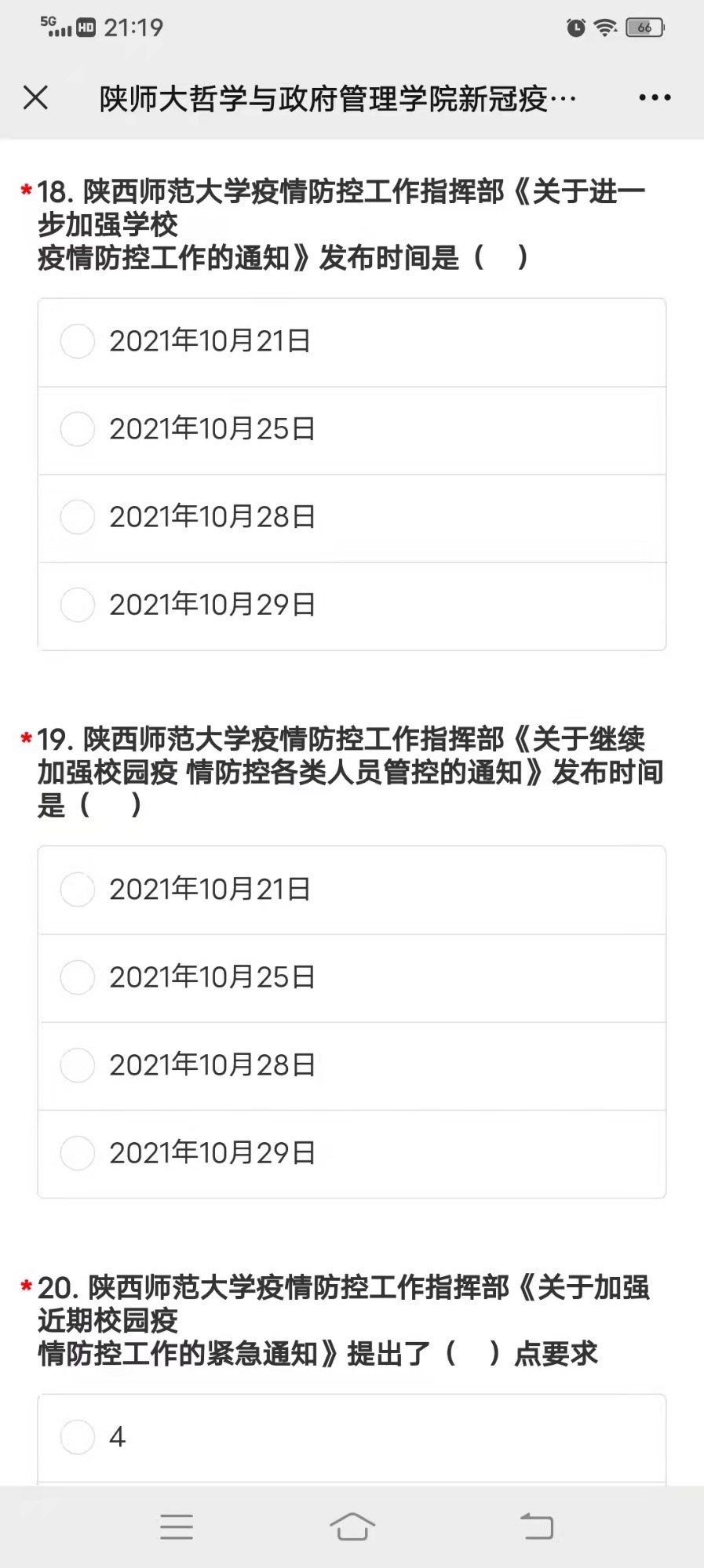Pick 2021年10月28日 for question 18

pos(352,518)
